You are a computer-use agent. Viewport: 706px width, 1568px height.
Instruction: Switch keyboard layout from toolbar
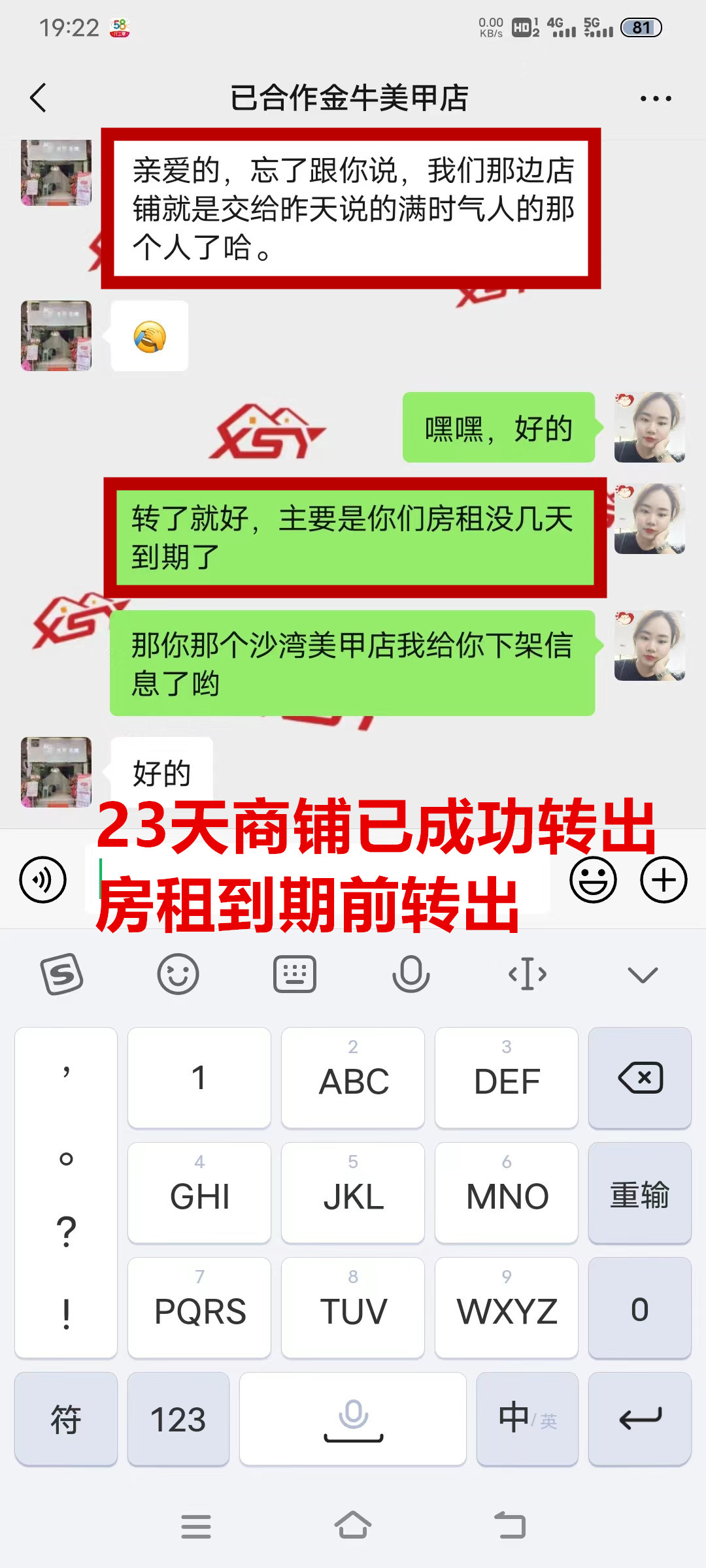294,974
